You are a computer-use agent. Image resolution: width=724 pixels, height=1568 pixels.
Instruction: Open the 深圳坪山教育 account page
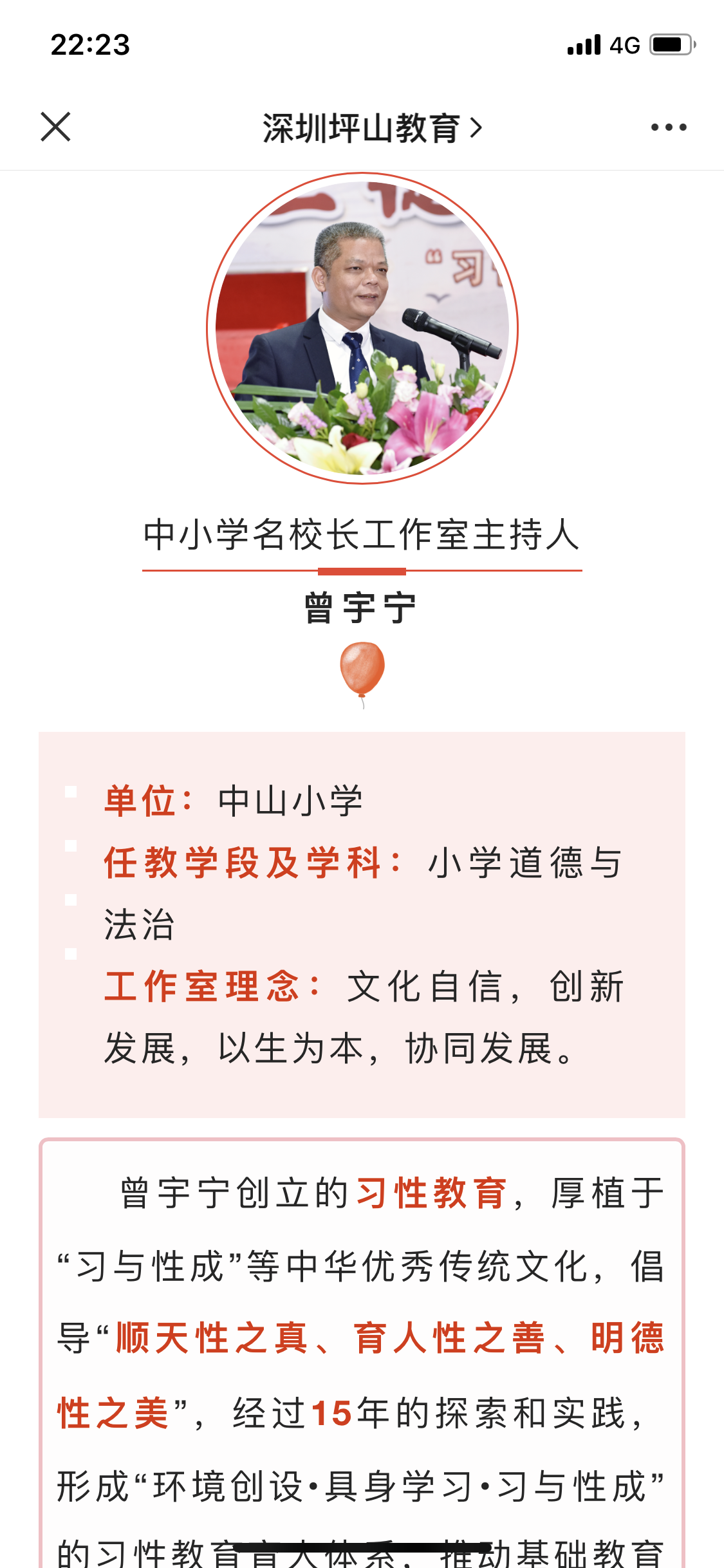point(372,128)
